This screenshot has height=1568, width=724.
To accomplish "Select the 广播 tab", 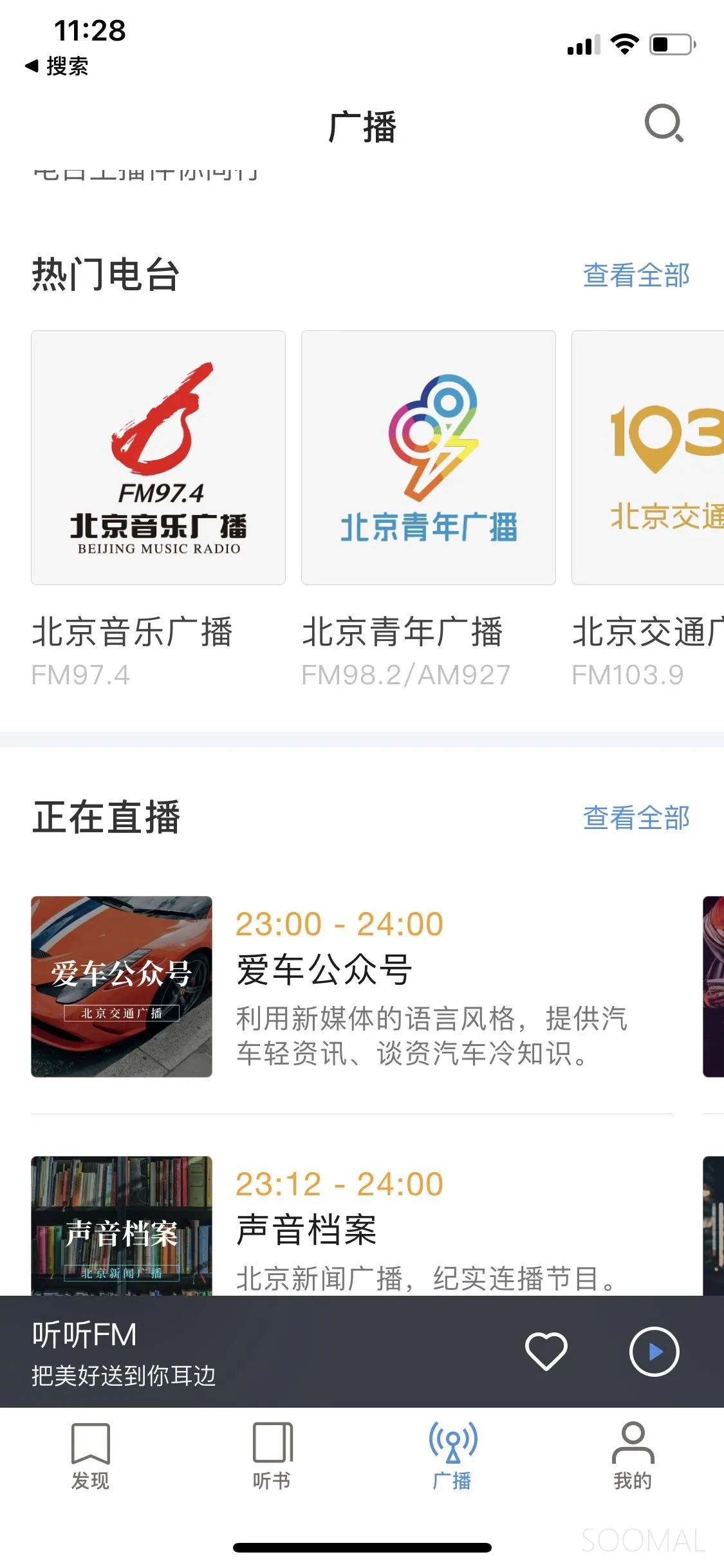I will pos(452,1457).
